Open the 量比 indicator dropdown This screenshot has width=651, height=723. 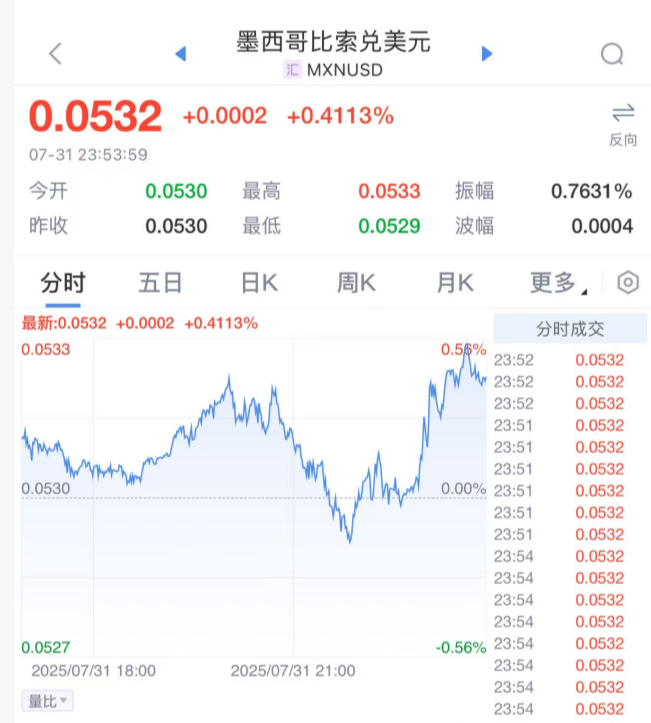(48, 701)
